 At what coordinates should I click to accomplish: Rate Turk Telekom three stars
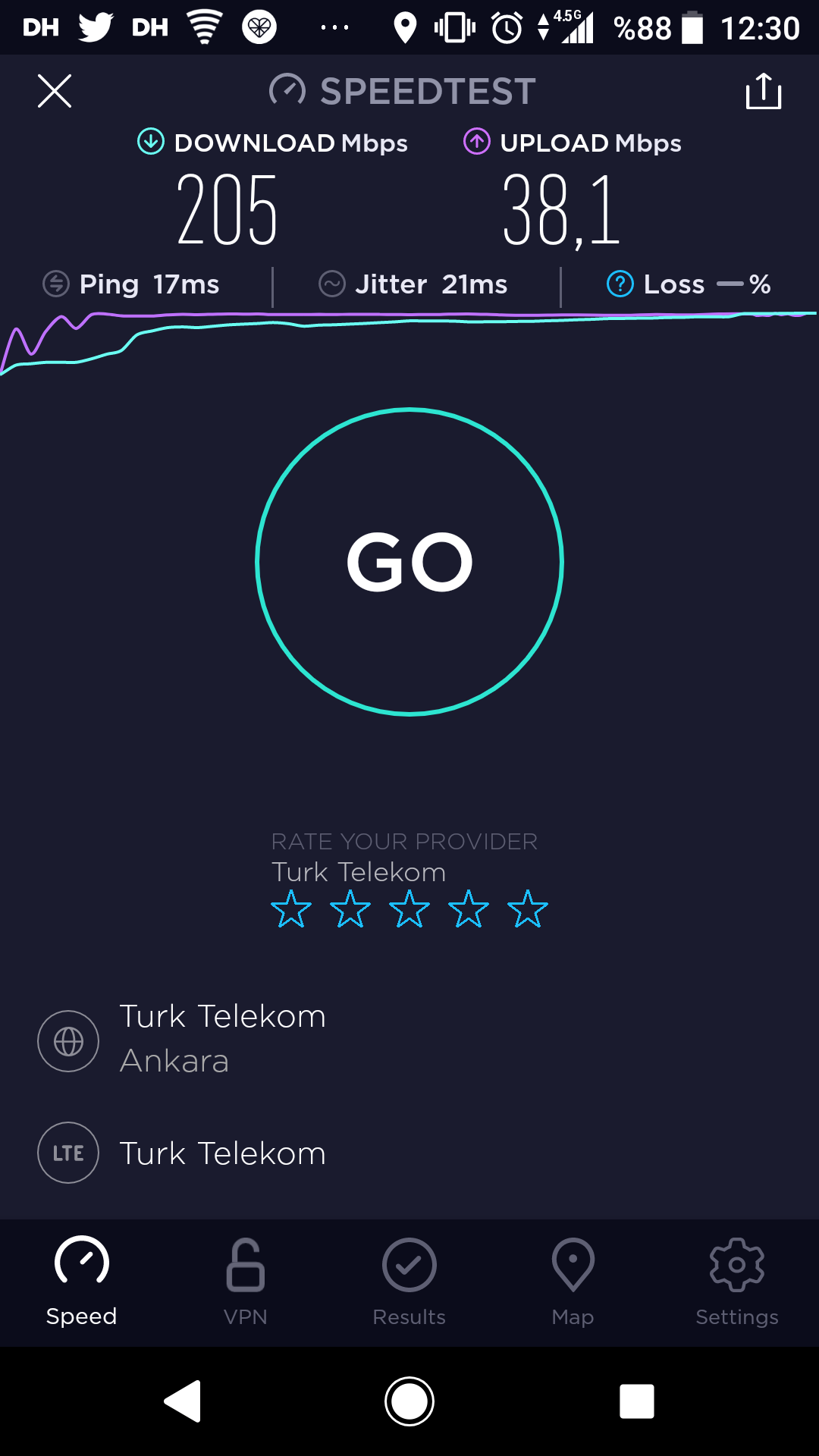click(x=409, y=909)
